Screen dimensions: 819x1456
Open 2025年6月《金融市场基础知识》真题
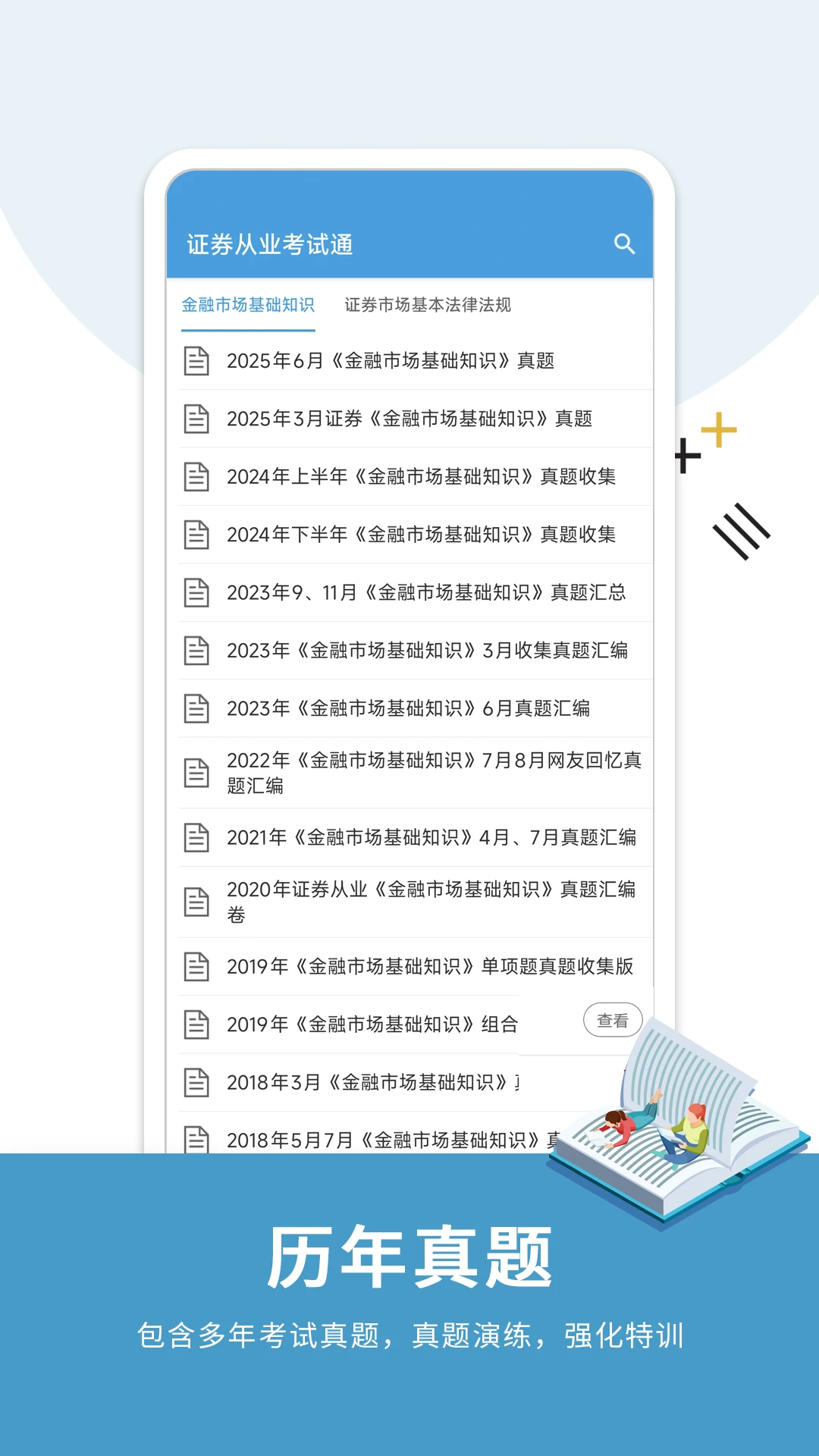[392, 361]
